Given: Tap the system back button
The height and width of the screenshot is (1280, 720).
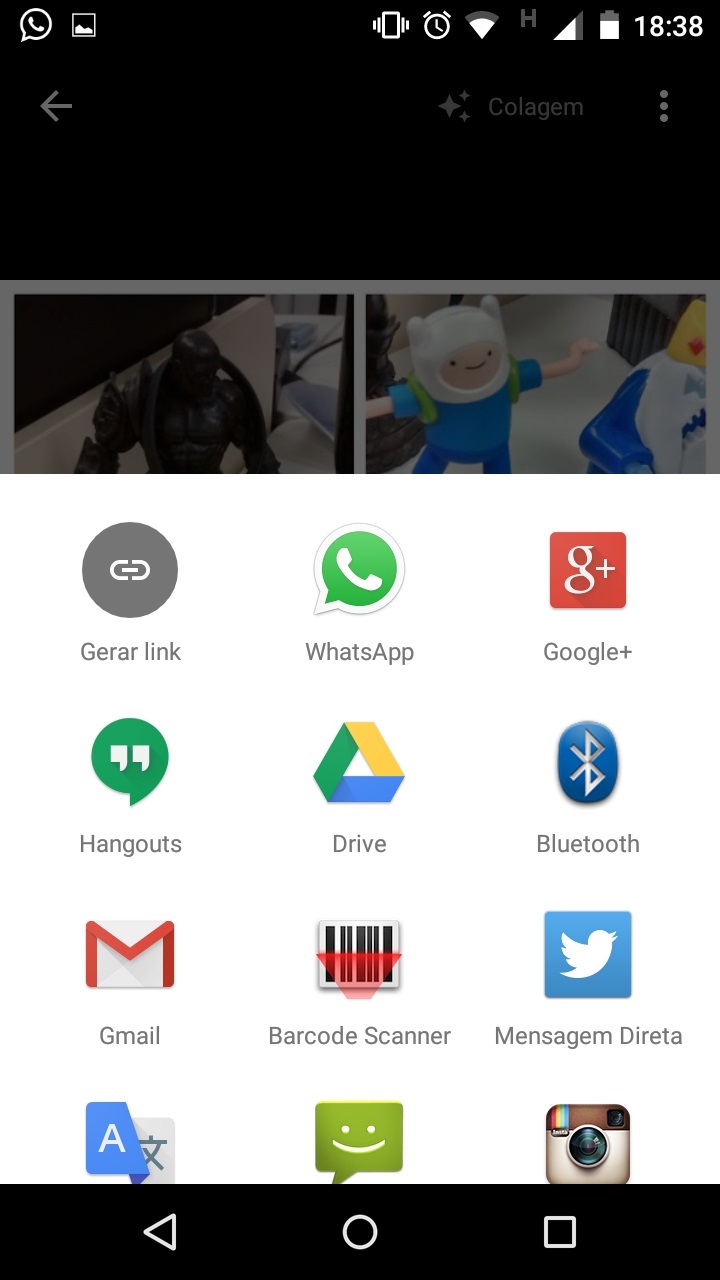Looking at the screenshot, I should pos(160,1232).
